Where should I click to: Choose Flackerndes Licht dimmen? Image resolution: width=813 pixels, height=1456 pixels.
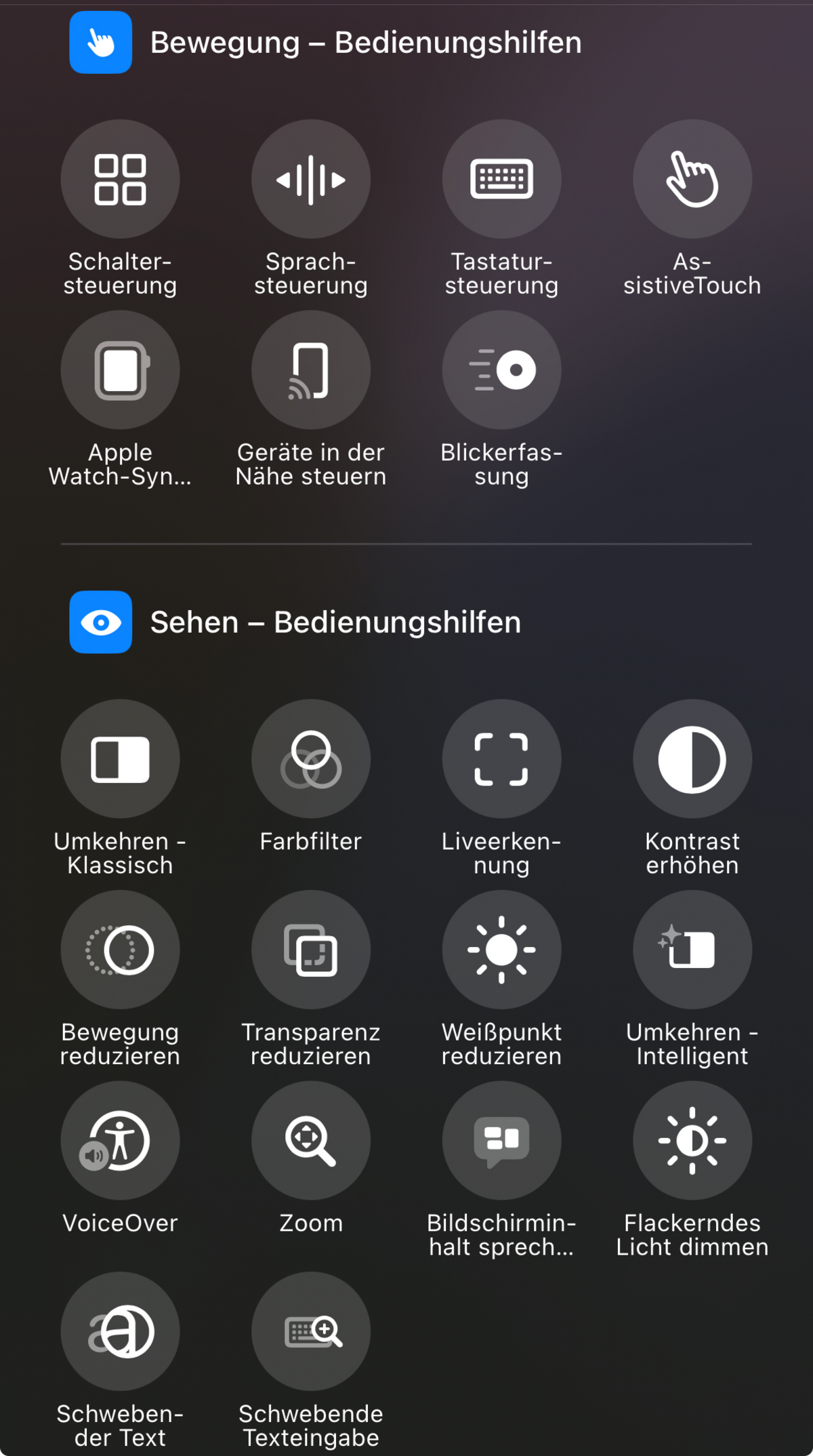tap(692, 1141)
